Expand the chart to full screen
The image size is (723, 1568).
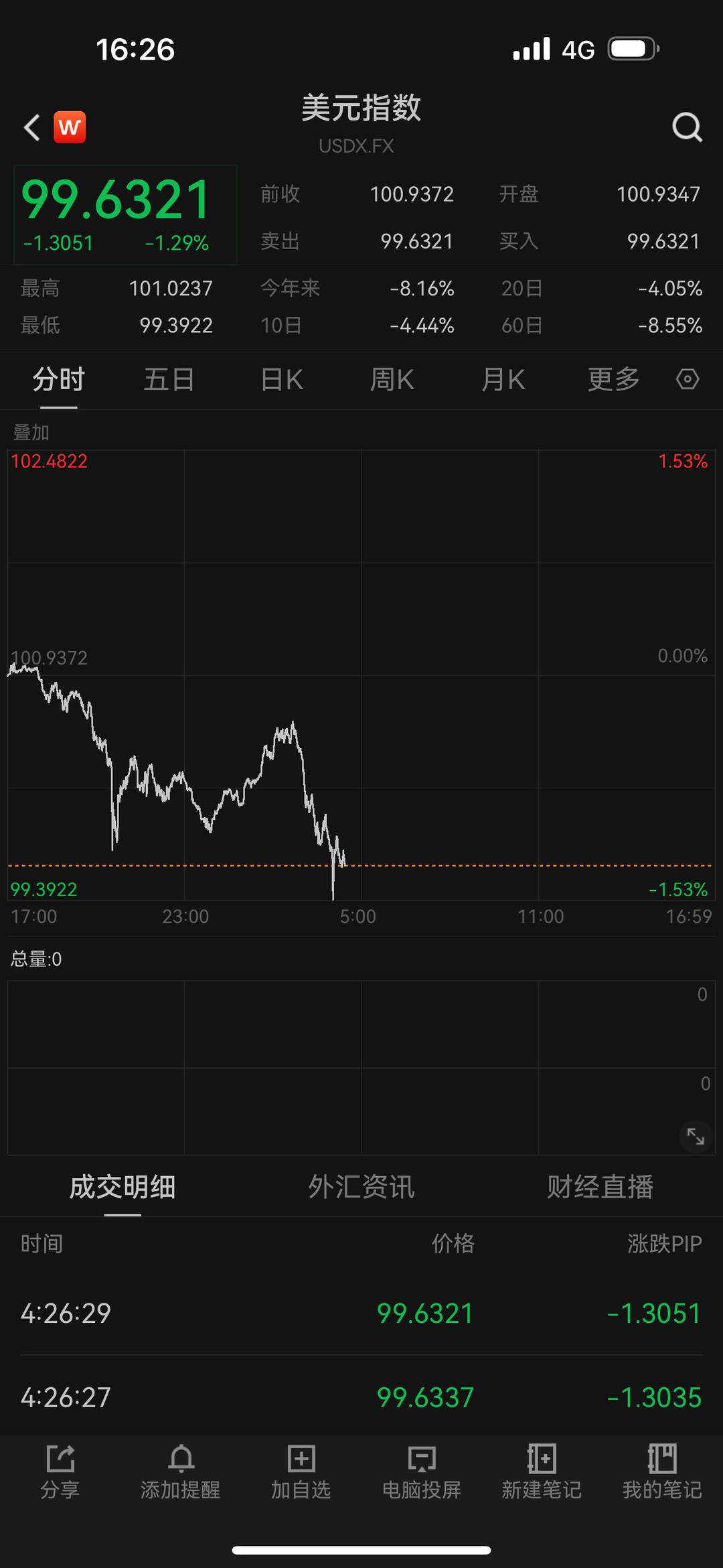coord(696,1137)
